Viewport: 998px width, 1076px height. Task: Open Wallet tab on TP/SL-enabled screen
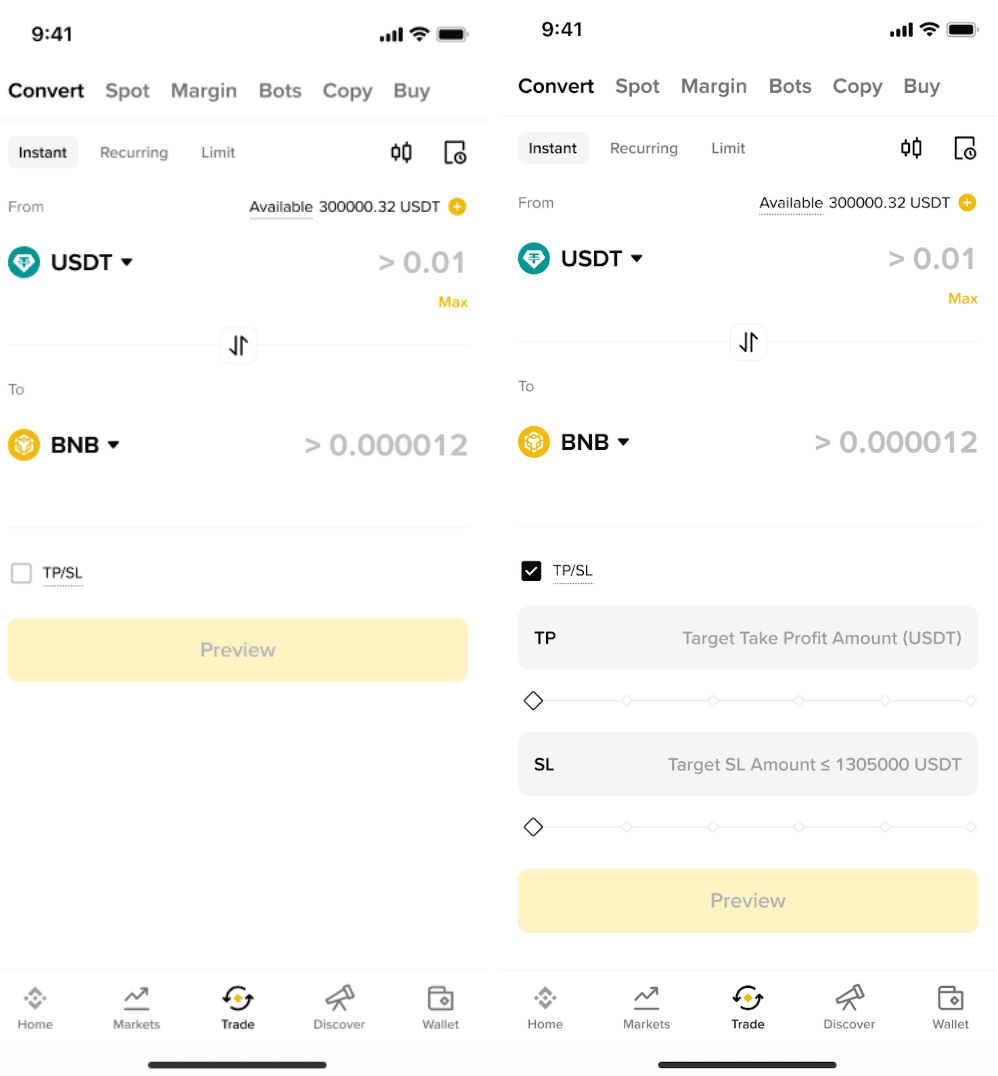coord(950,1007)
